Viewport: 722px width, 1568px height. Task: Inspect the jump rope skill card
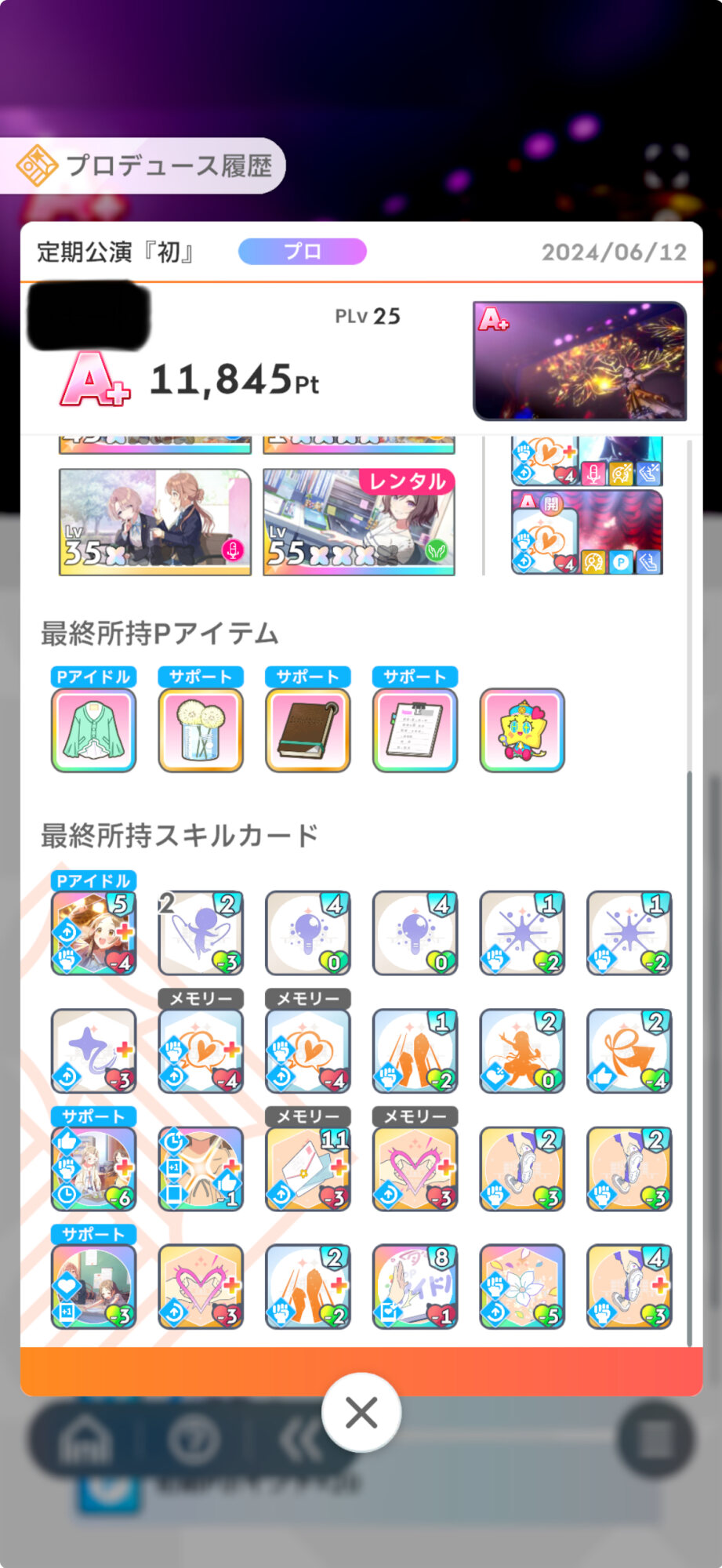(x=201, y=932)
